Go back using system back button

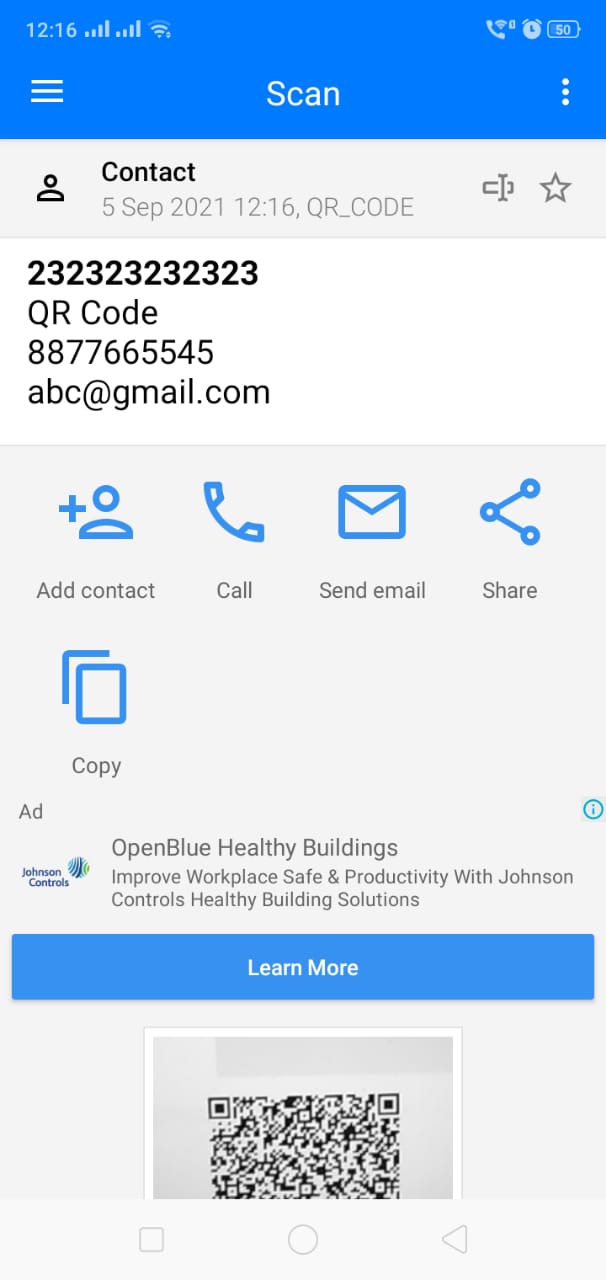tap(454, 1240)
